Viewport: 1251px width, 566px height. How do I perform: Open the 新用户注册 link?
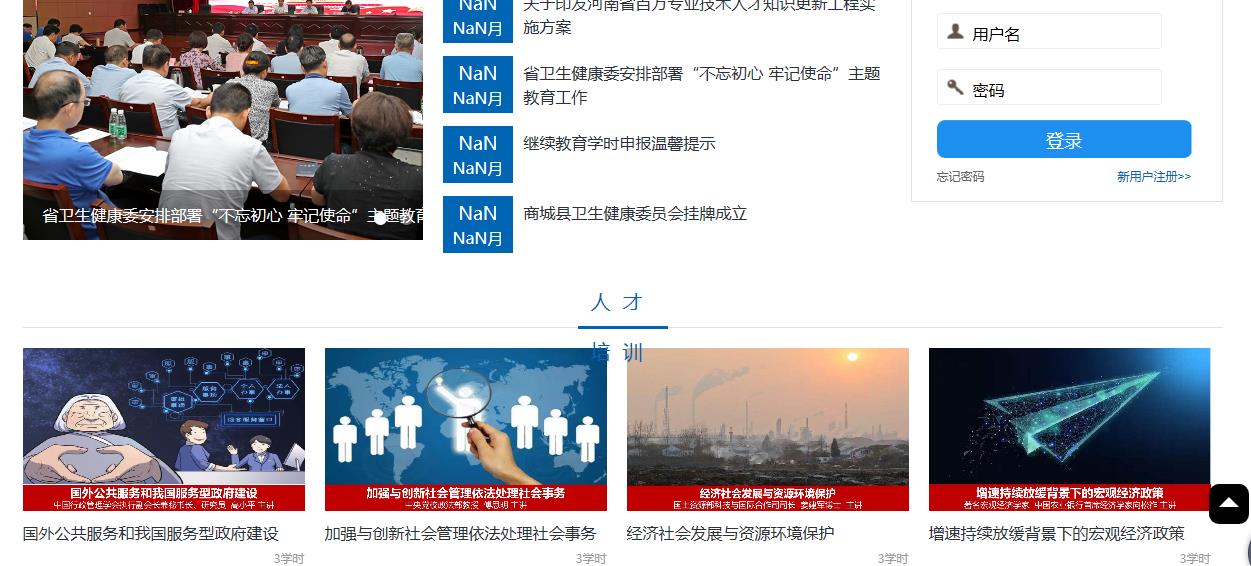coord(1153,177)
